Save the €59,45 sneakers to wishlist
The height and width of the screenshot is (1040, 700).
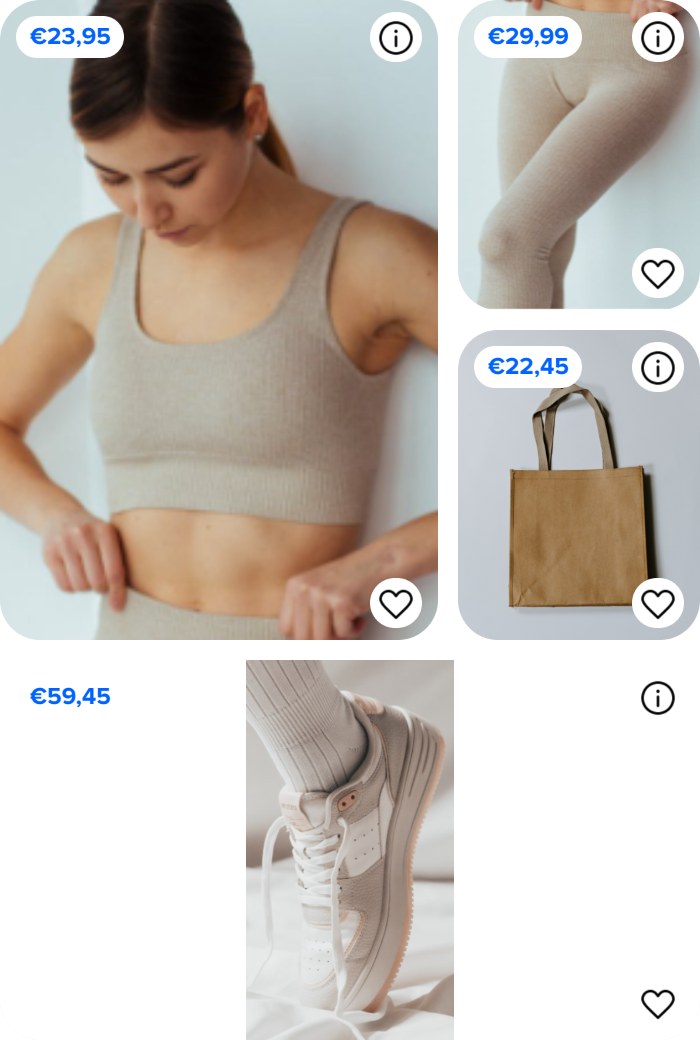coord(657,1003)
